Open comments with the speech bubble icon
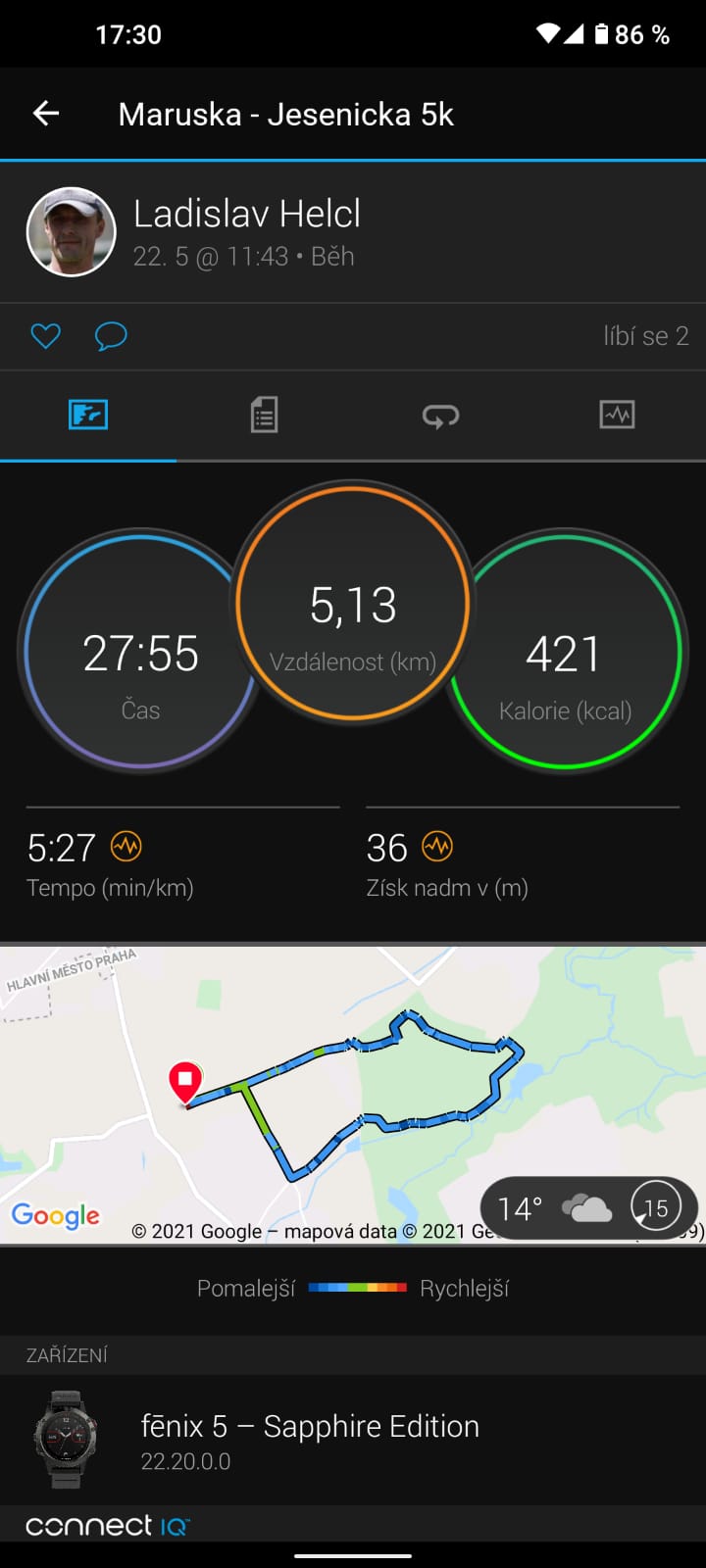Viewport: 706px width, 1568px height. tap(111, 336)
